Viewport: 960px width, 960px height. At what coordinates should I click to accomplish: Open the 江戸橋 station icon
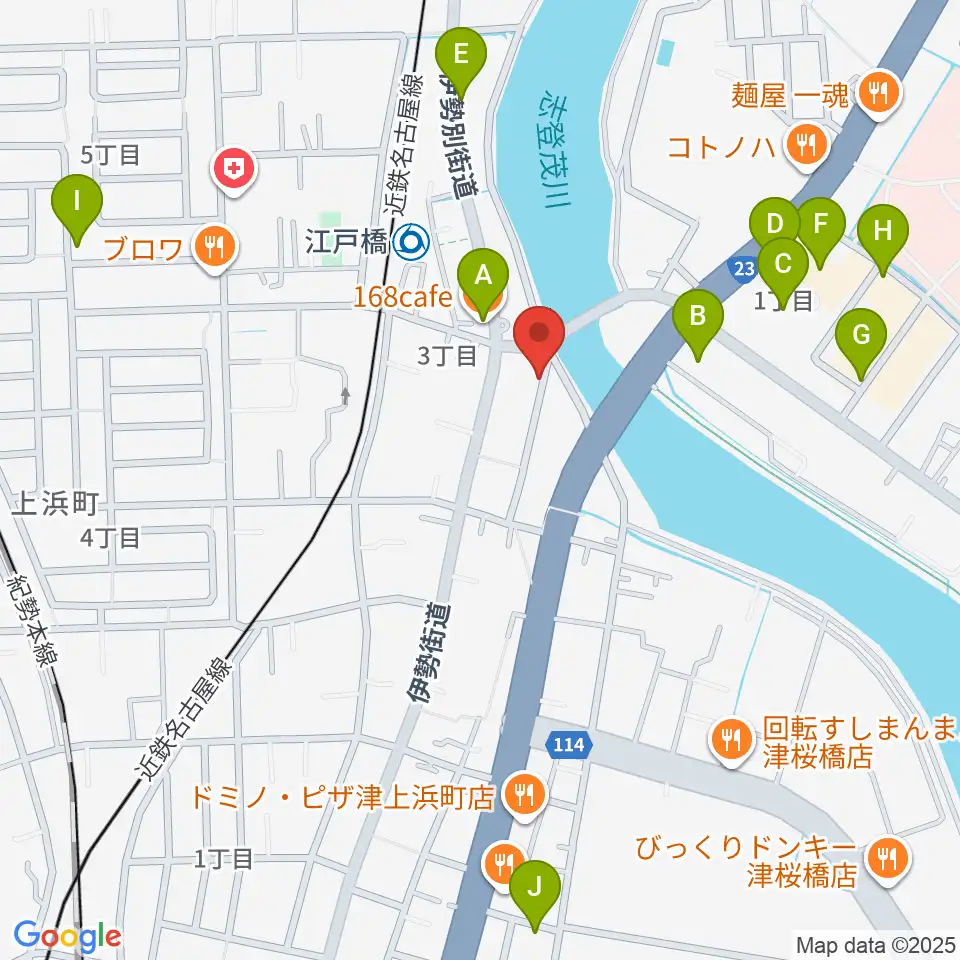tap(411, 242)
